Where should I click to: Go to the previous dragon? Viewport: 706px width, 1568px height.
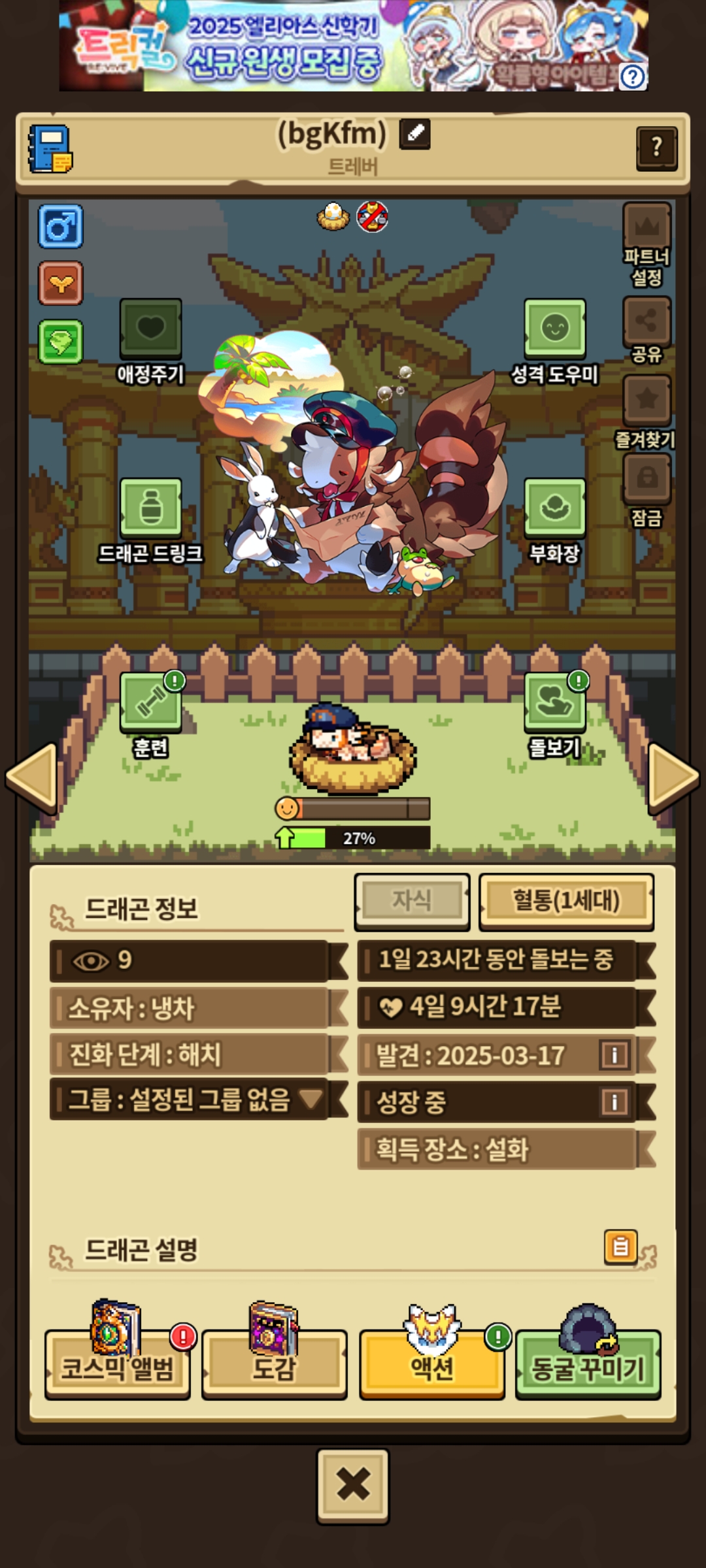pyautogui.click(x=31, y=777)
